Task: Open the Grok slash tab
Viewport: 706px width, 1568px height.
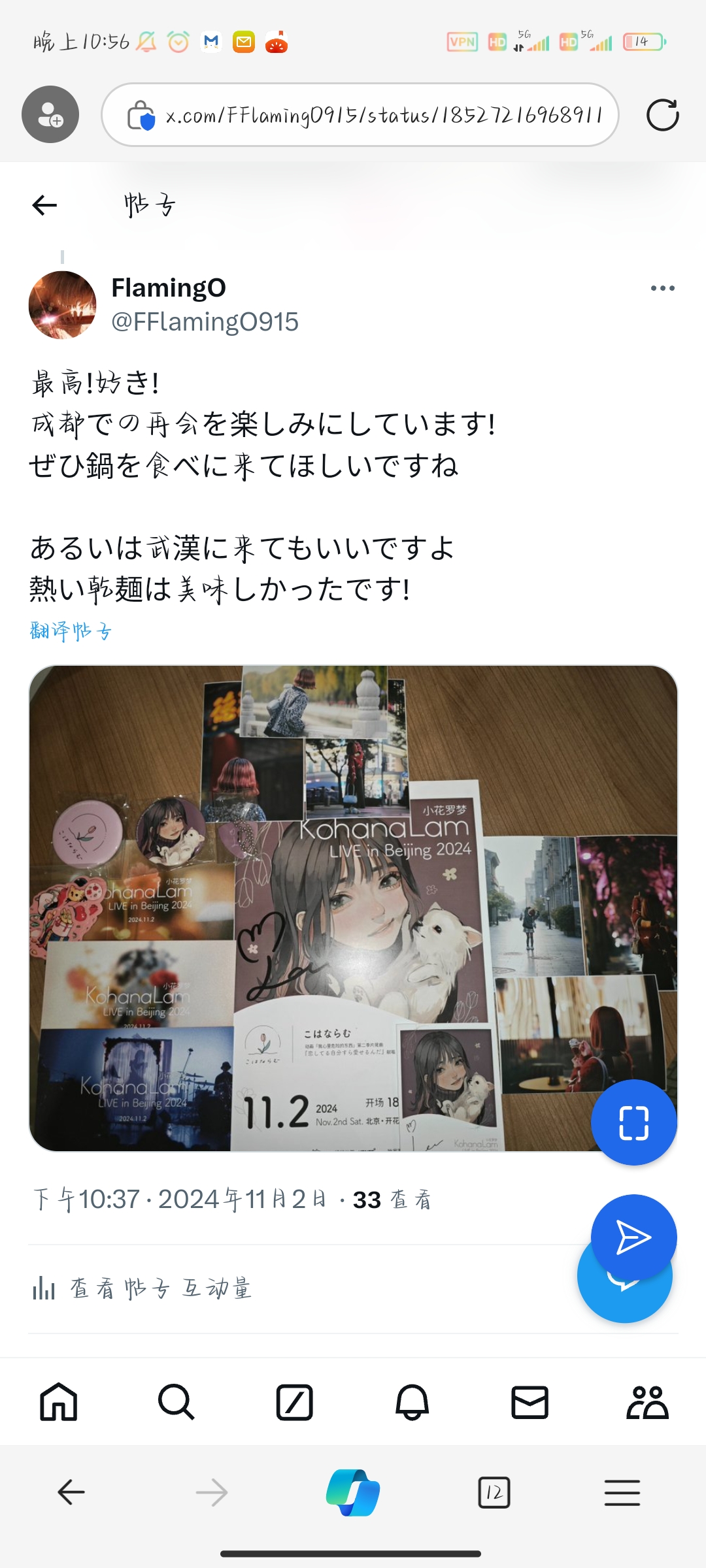Action: click(294, 1402)
